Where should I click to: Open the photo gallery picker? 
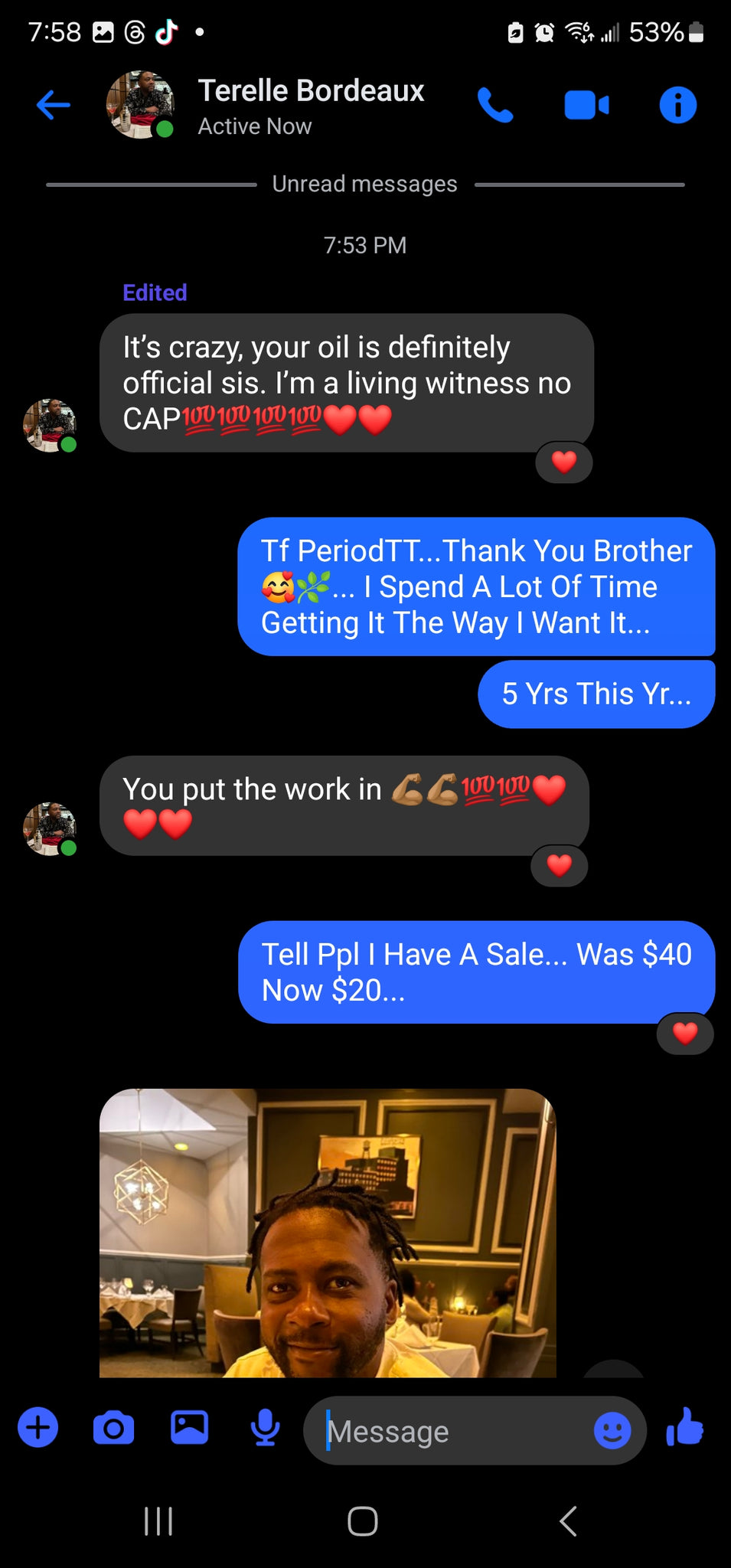click(x=189, y=1428)
